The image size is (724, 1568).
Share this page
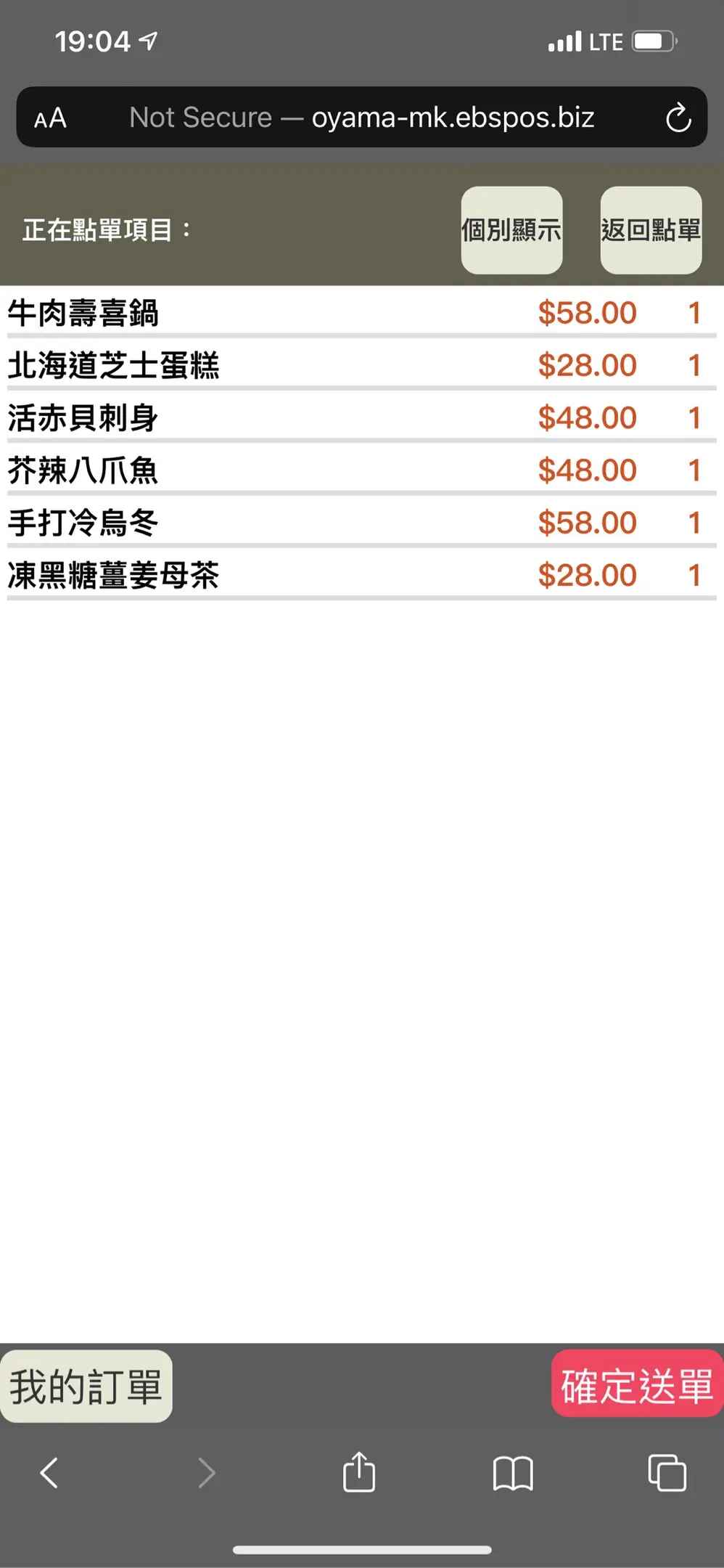pyautogui.click(x=359, y=1471)
